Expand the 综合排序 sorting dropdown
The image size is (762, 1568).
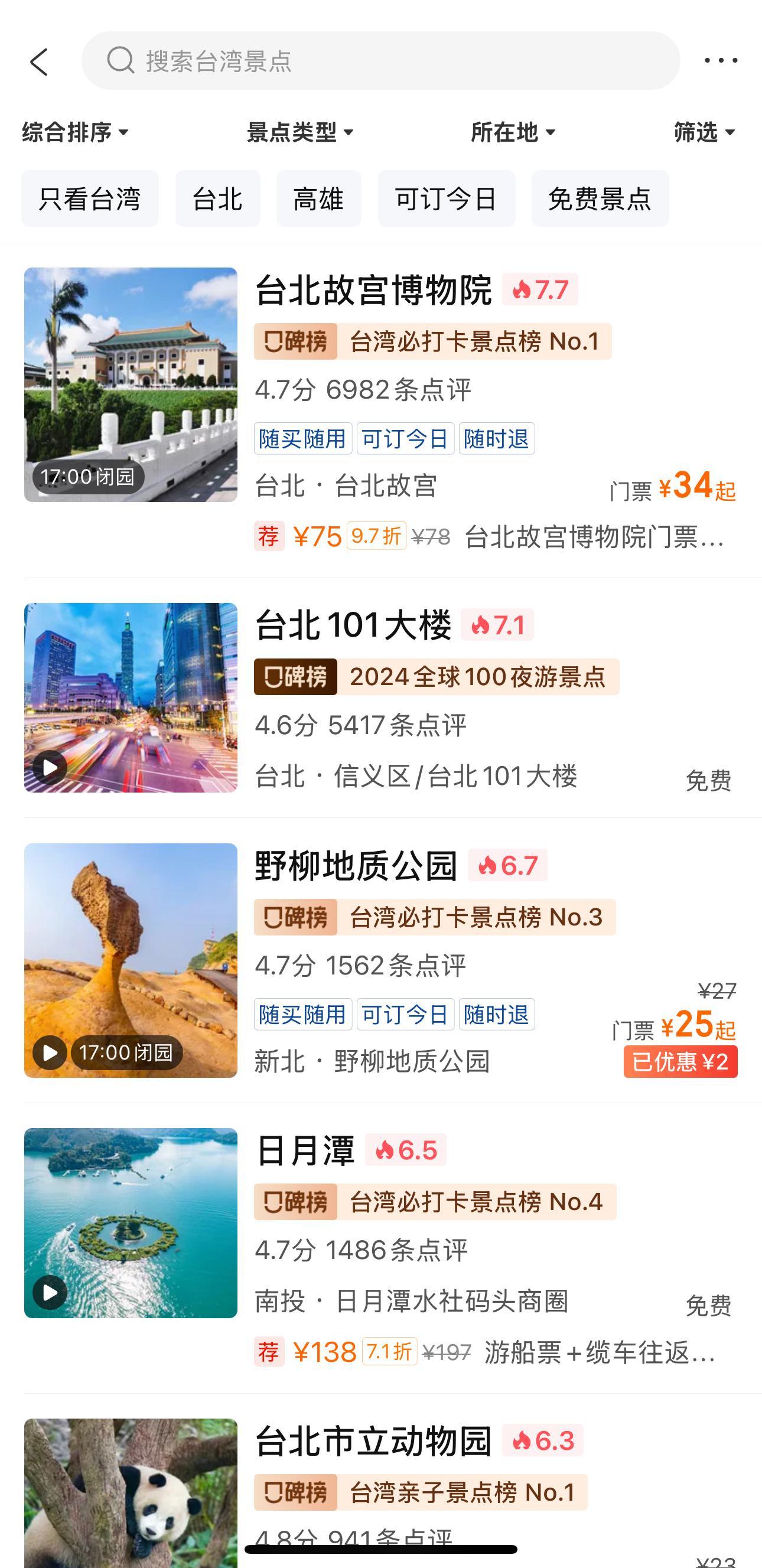point(76,132)
